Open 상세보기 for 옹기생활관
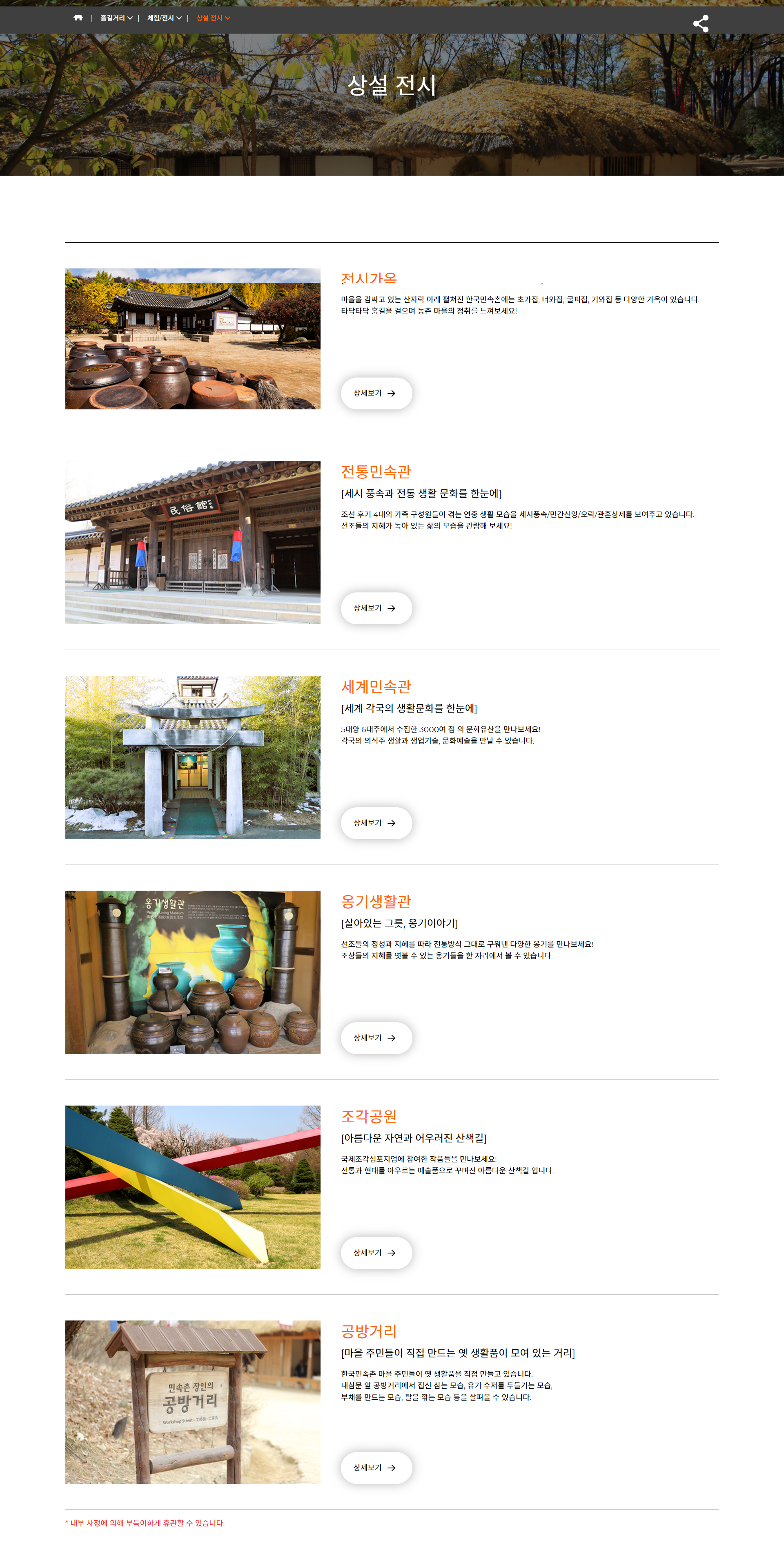Screen dimensions: 784x1546 [376, 1038]
